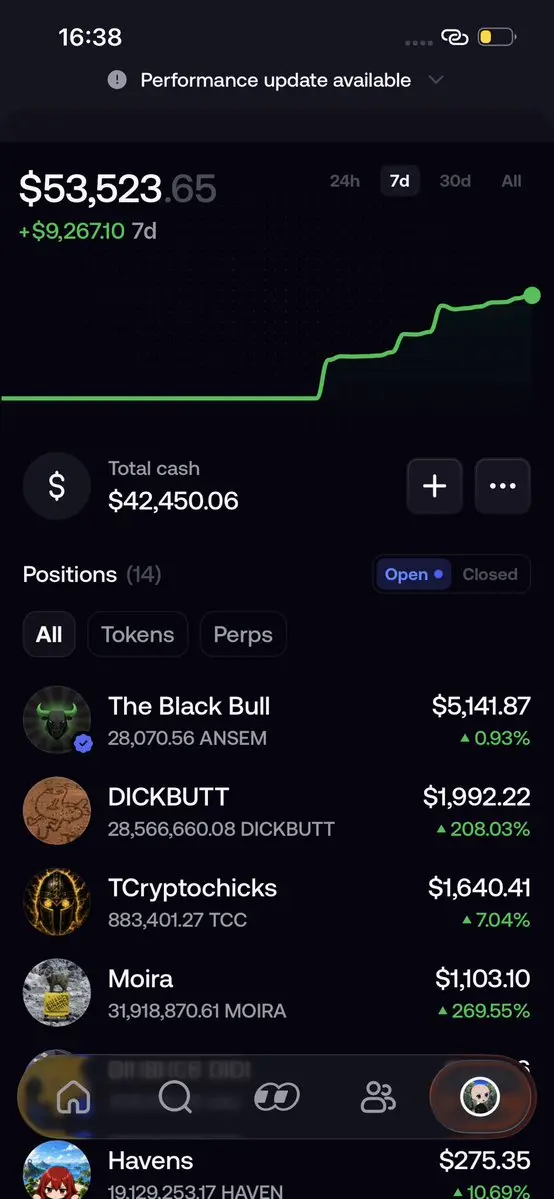Filter positions by Tokens
554x1199 pixels.
point(138,635)
